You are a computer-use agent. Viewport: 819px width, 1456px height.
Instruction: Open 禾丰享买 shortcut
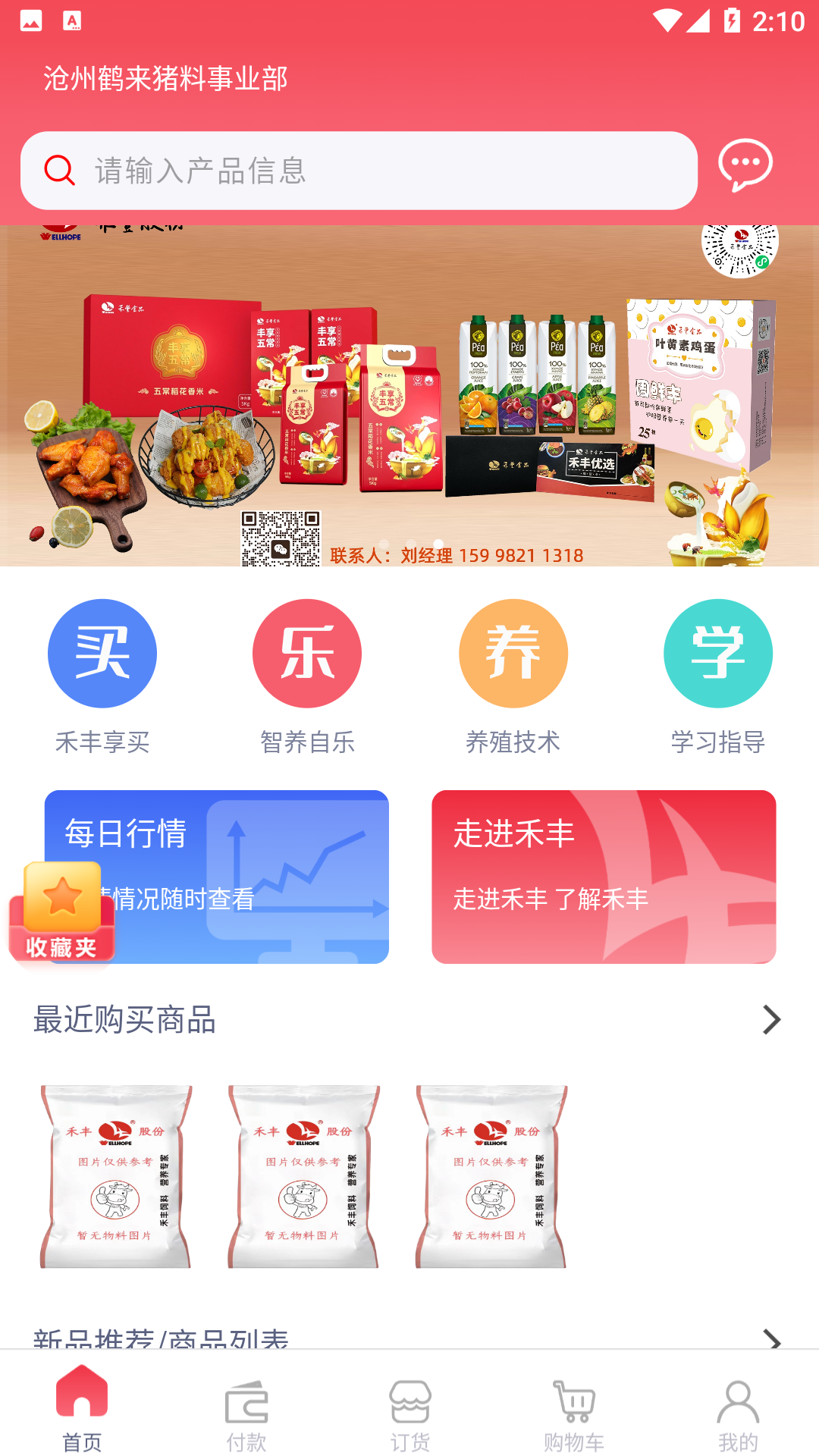point(102,676)
